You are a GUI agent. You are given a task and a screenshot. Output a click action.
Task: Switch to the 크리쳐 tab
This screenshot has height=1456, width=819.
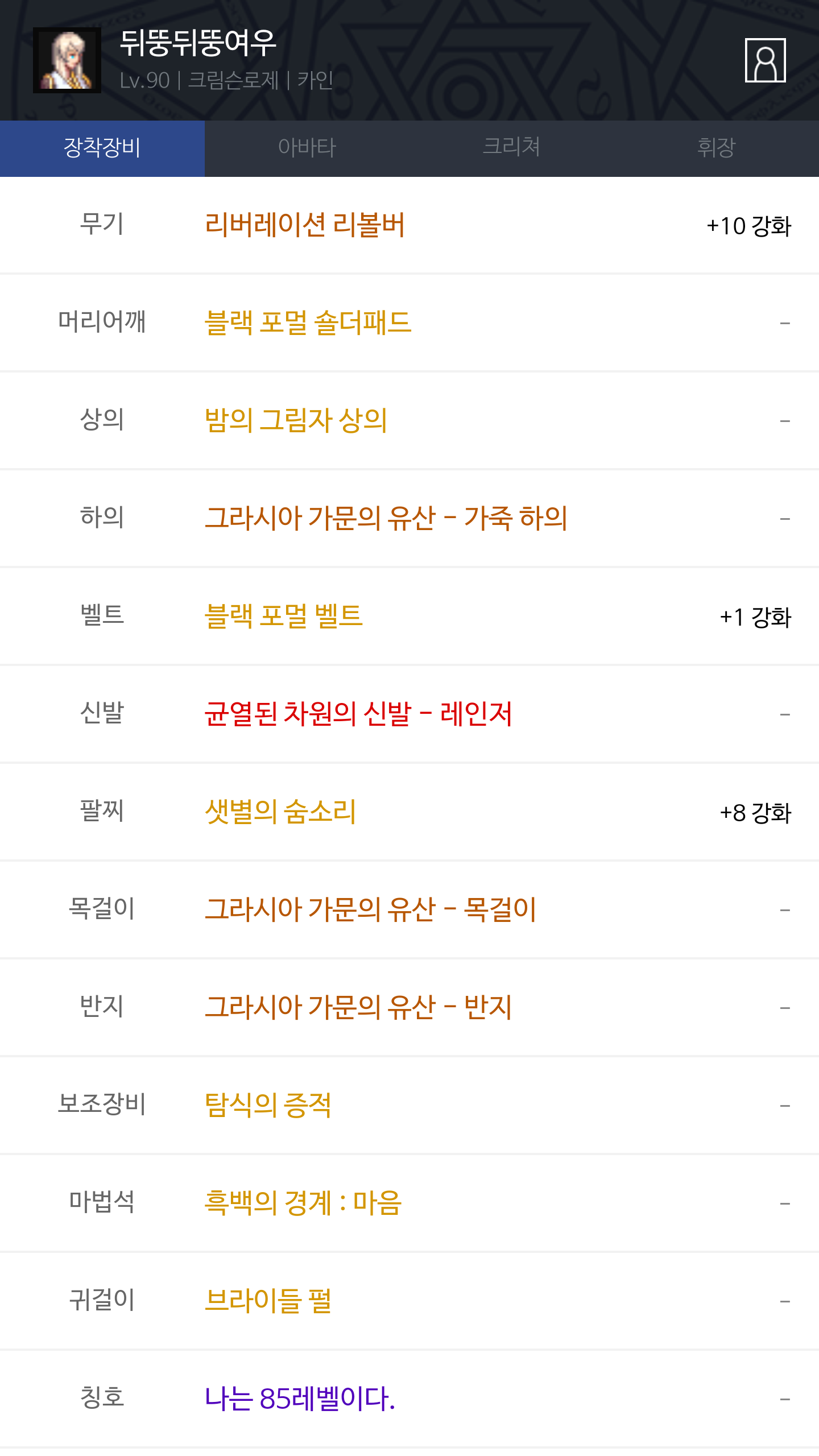tap(512, 148)
